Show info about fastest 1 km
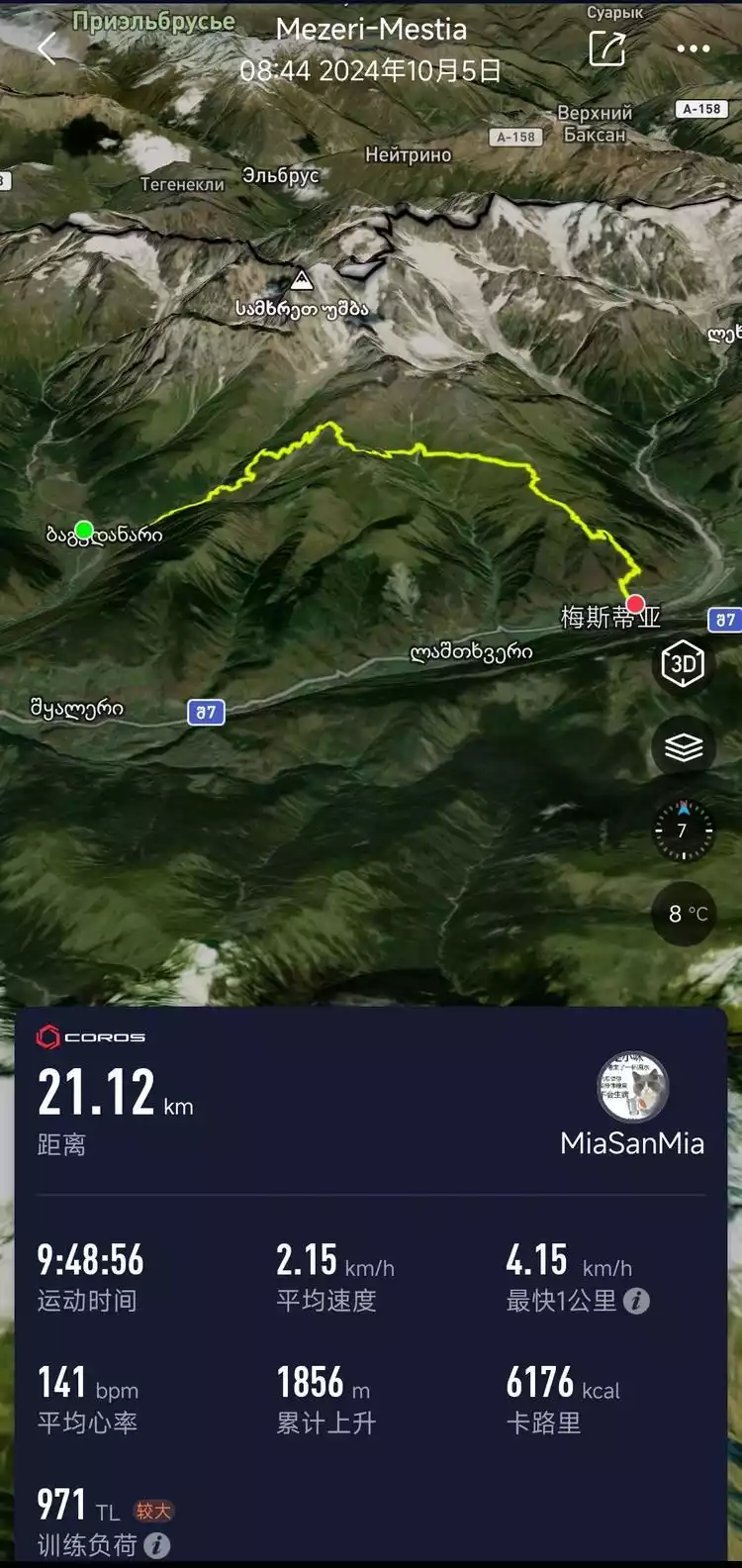This screenshot has width=742, height=1568. coord(637,1301)
